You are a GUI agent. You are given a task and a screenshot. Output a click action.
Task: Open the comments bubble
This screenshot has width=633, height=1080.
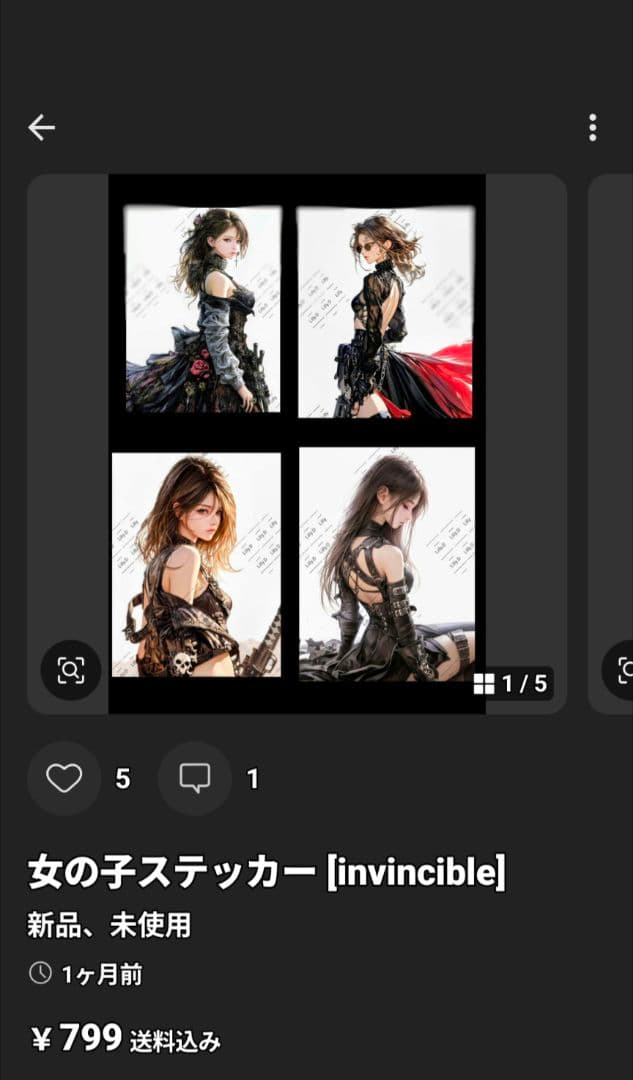[x=195, y=779]
